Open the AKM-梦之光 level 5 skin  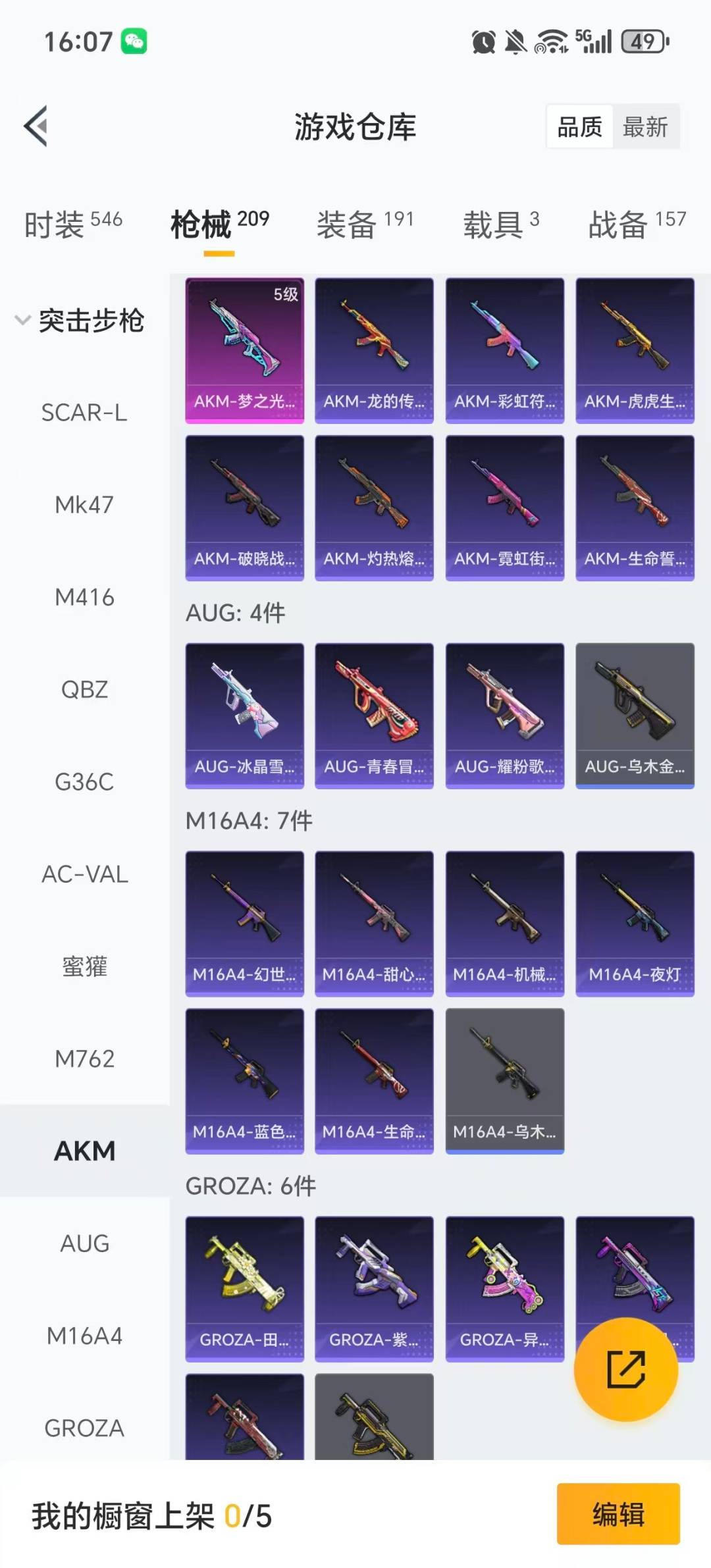(x=244, y=350)
